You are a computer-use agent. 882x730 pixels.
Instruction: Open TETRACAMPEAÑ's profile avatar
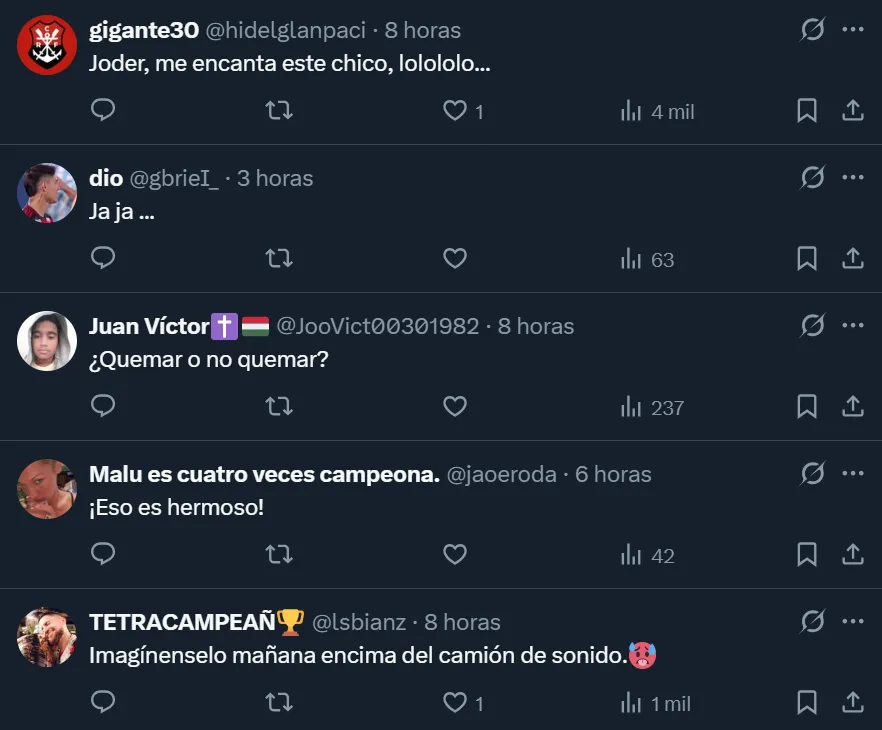47,637
